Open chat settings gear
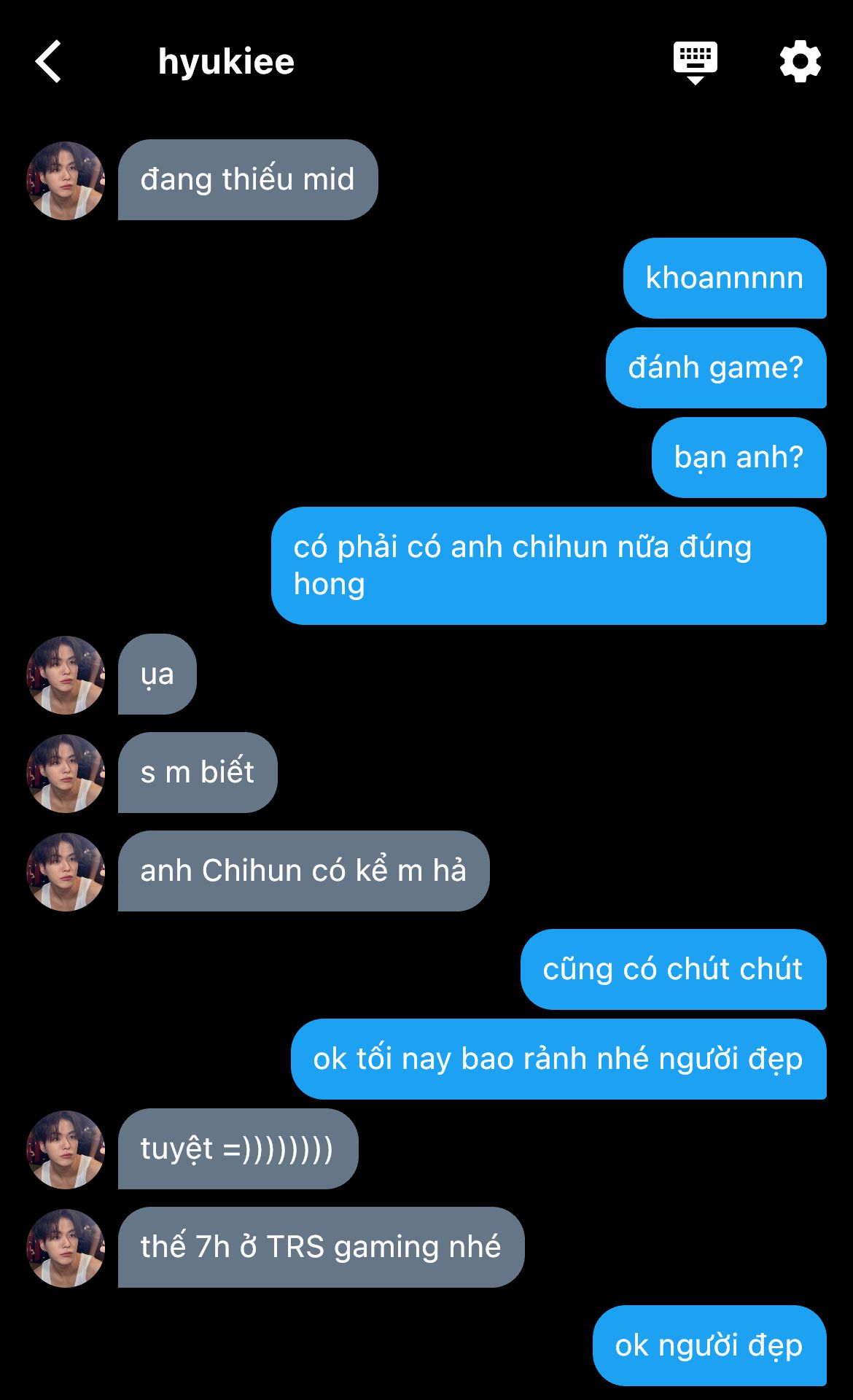This screenshot has height=1400, width=853. pos(800,62)
